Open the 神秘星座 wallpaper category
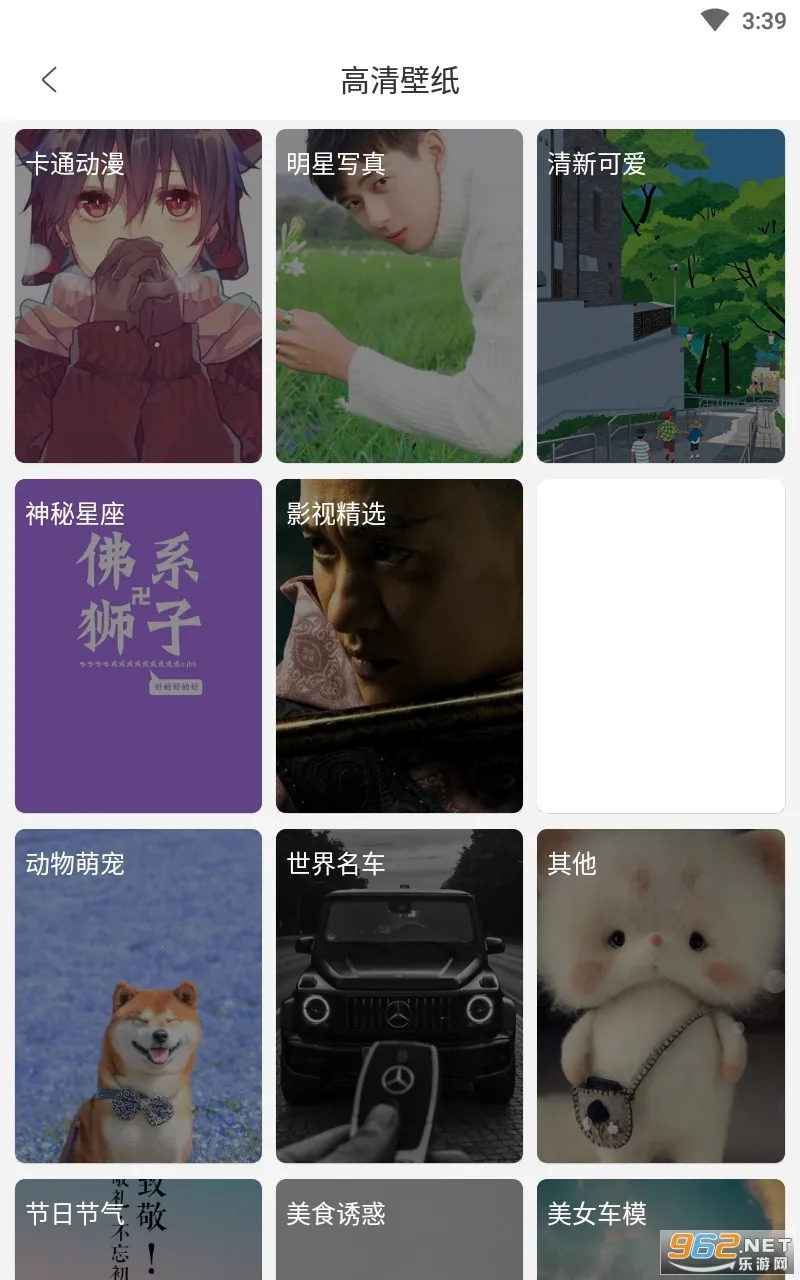The width and height of the screenshot is (800, 1280). click(x=138, y=646)
